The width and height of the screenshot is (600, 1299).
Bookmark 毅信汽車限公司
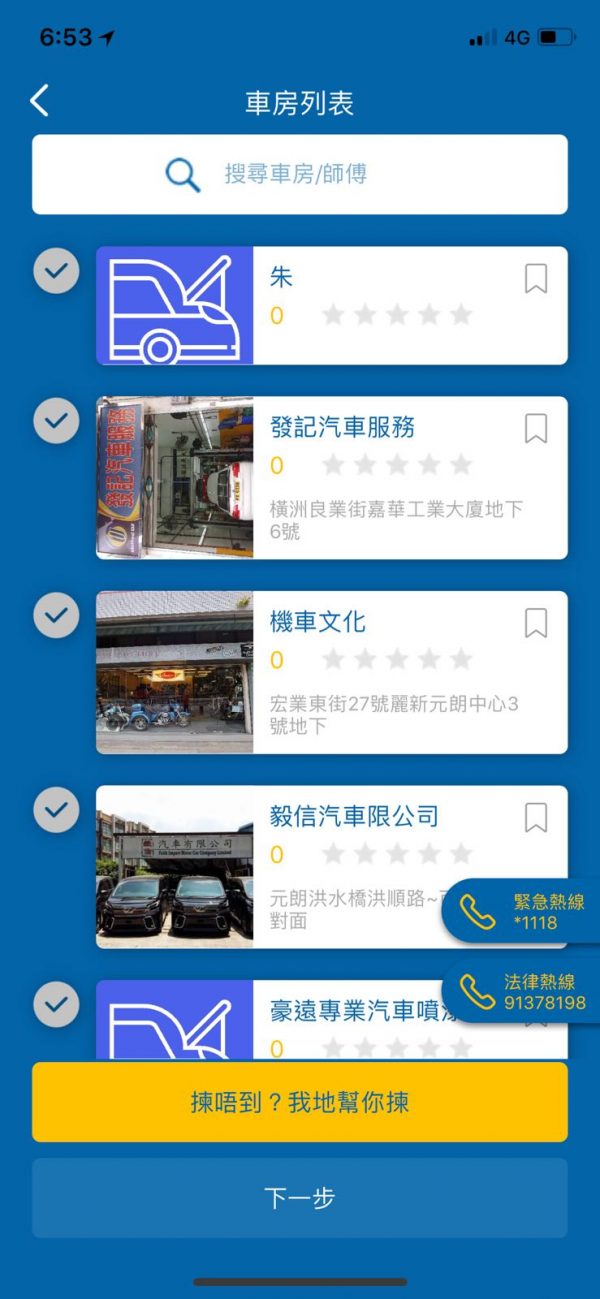(x=536, y=818)
